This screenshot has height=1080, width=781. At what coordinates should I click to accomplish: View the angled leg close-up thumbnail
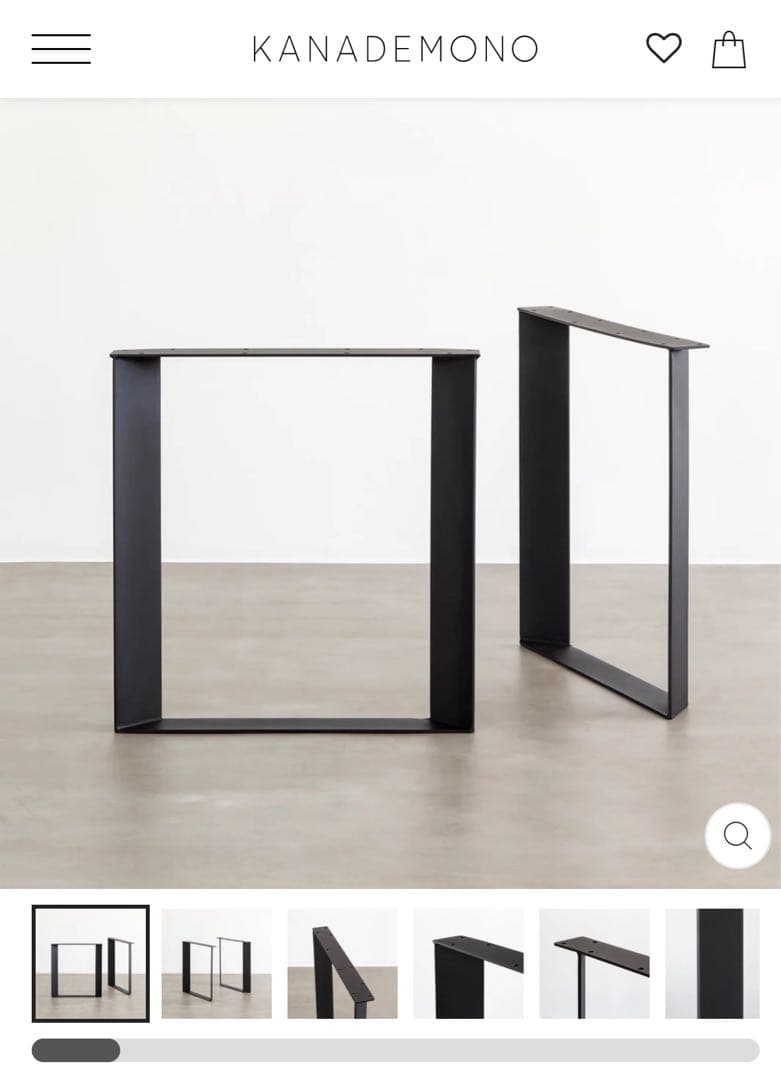[x=342, y=963]
